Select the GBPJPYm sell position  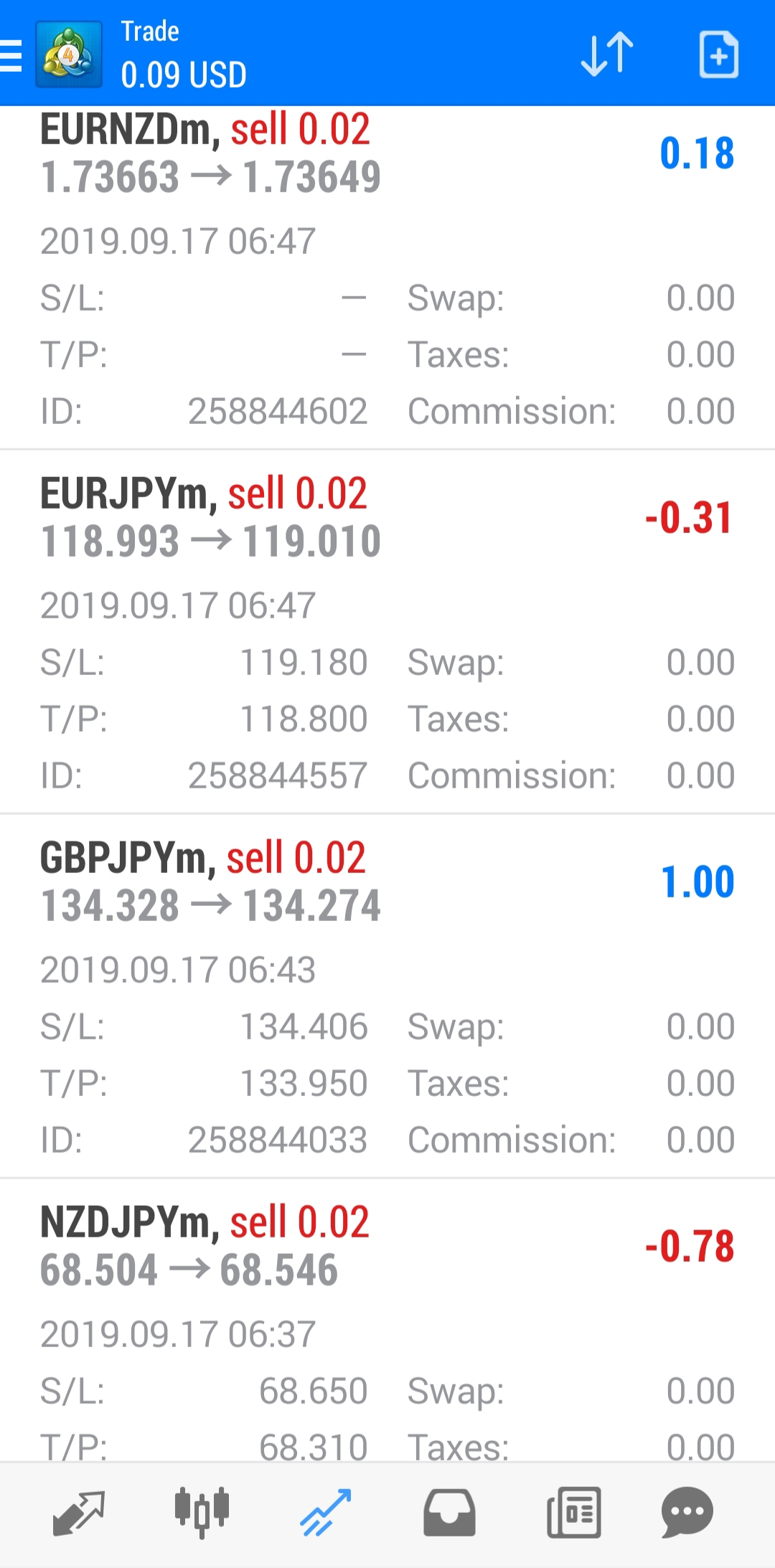pyautogui.click(x=387, y=996)
